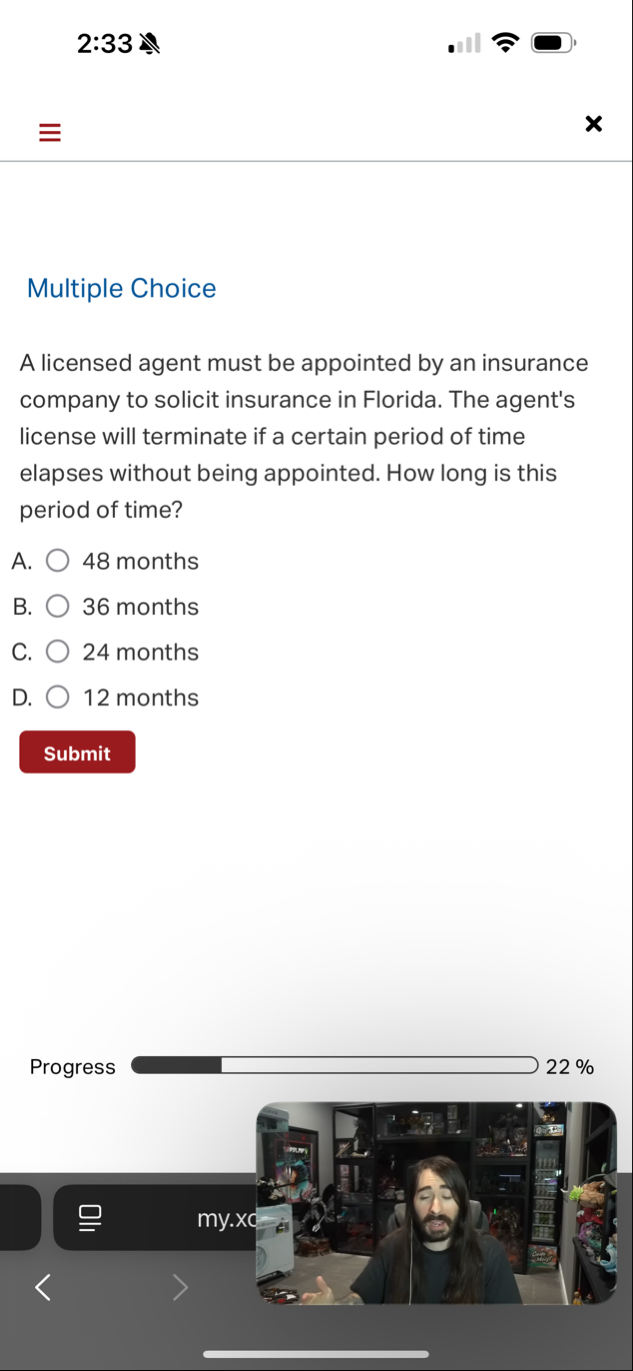Select answer A, 48 months
This screenshot has height=1371, width=633.
point(58,561)
